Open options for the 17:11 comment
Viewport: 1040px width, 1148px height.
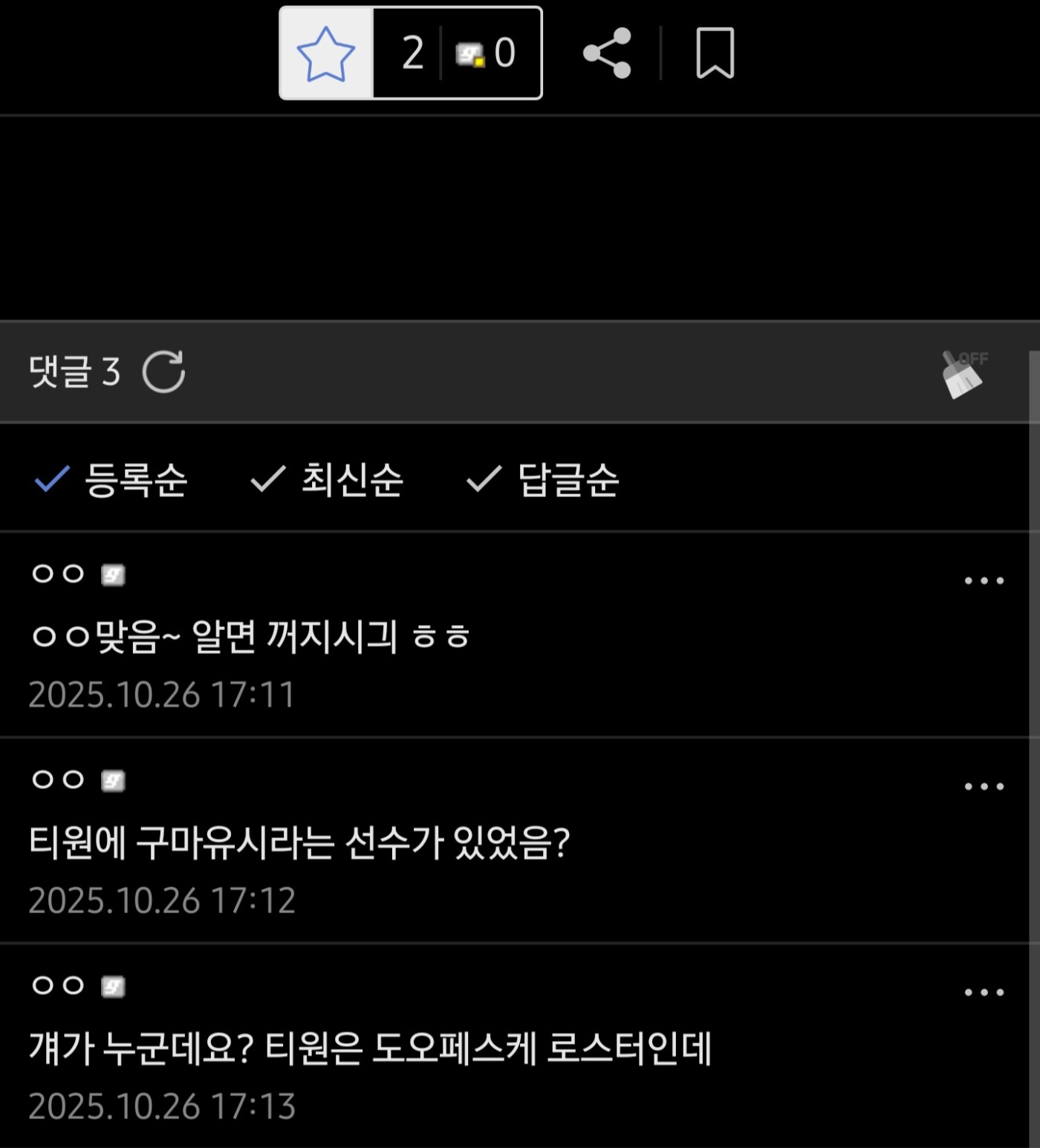(984, 580)
